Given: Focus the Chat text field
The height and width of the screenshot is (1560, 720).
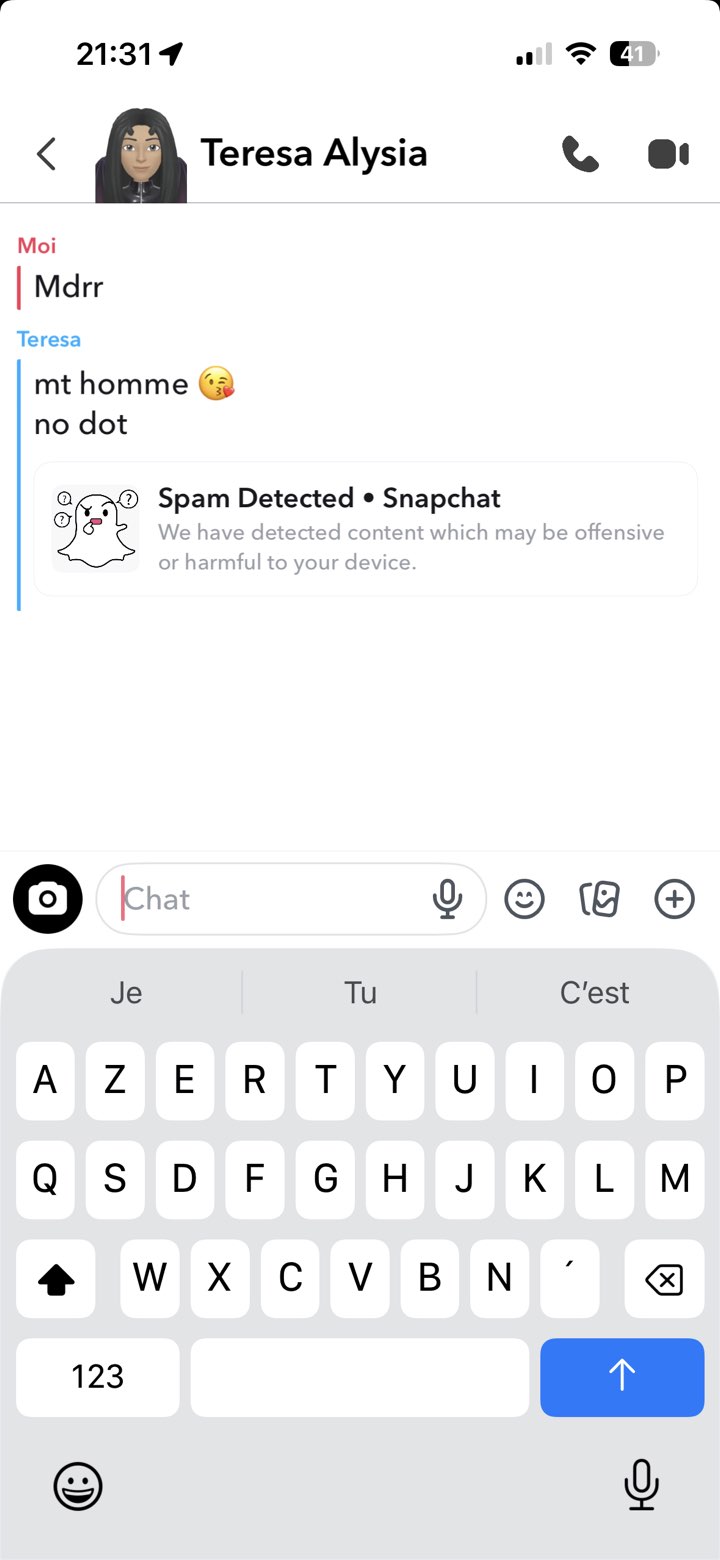Looking at the screenshot, I should [x=270, y=899].
